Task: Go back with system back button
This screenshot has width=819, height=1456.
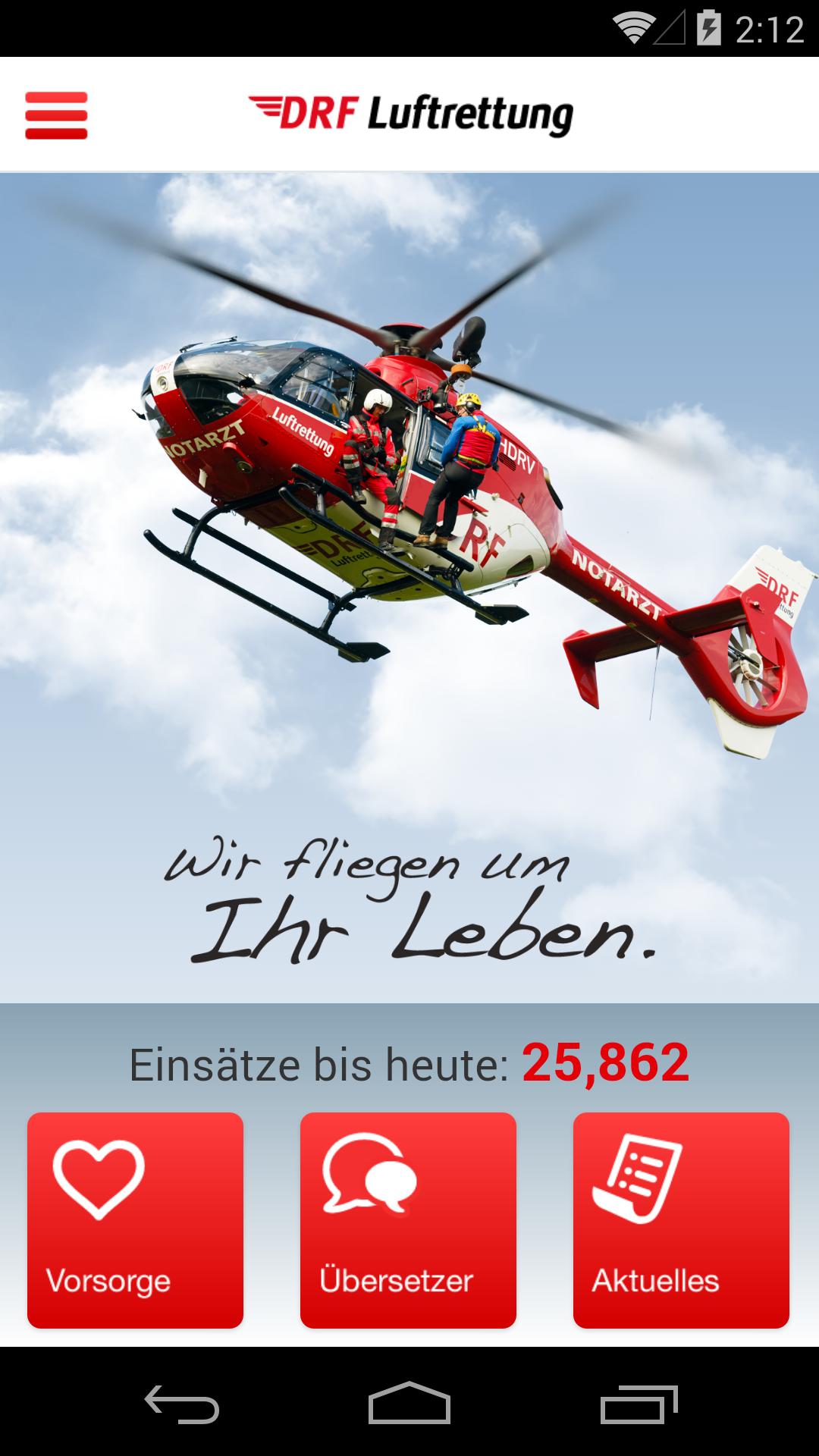Action: (x=182, y=1404)
